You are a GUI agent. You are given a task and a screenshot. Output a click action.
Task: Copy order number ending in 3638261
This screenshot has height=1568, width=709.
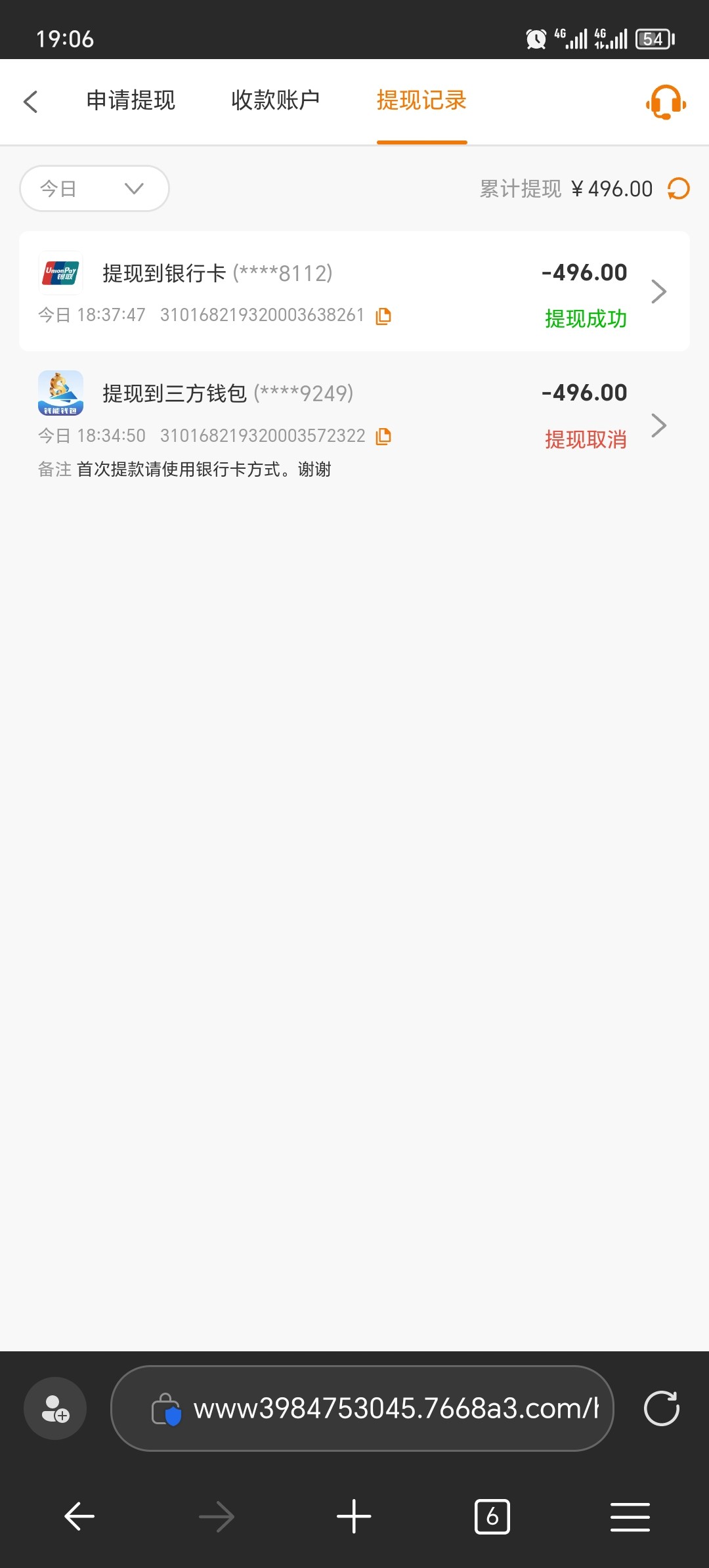[x=383, y=316]
